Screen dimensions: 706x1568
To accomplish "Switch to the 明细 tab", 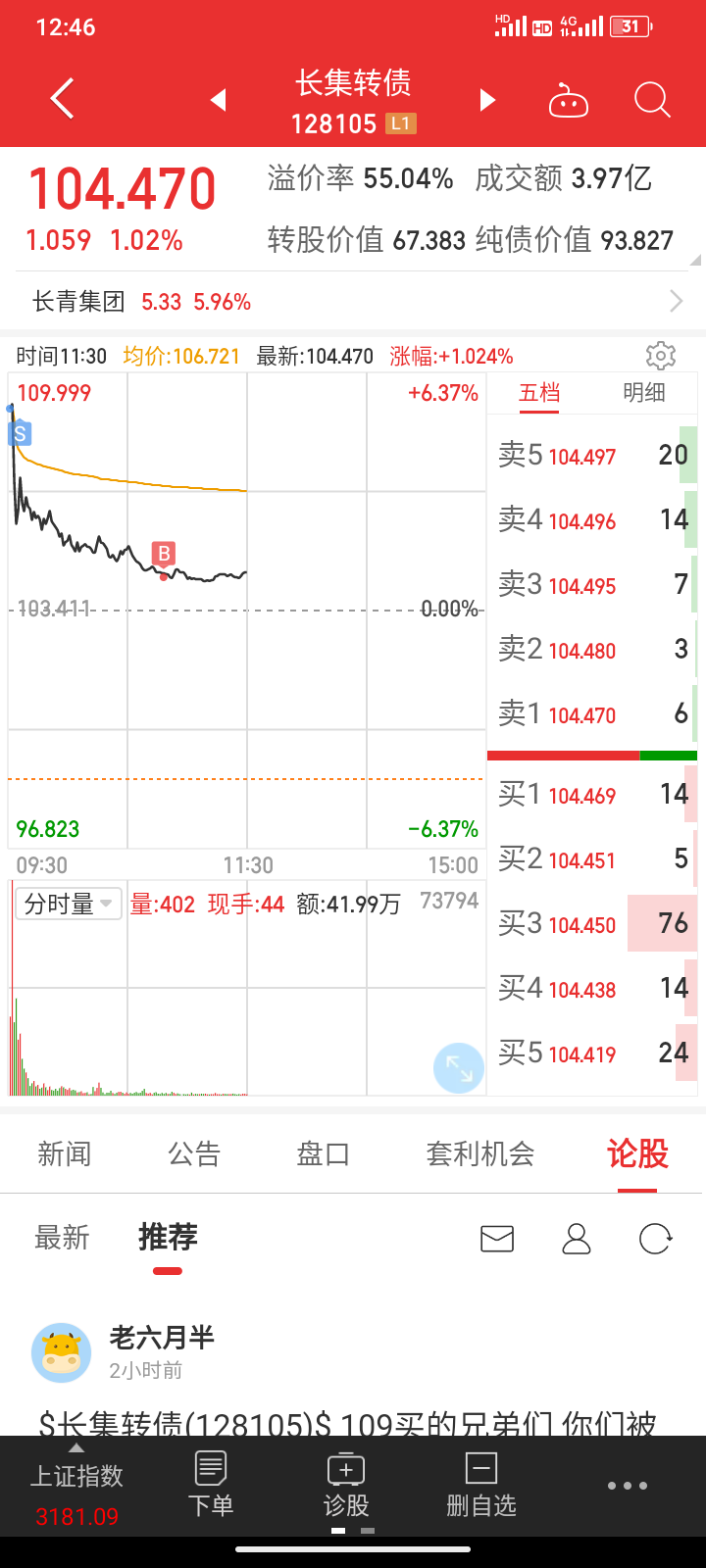I will (x=644, y=393).
